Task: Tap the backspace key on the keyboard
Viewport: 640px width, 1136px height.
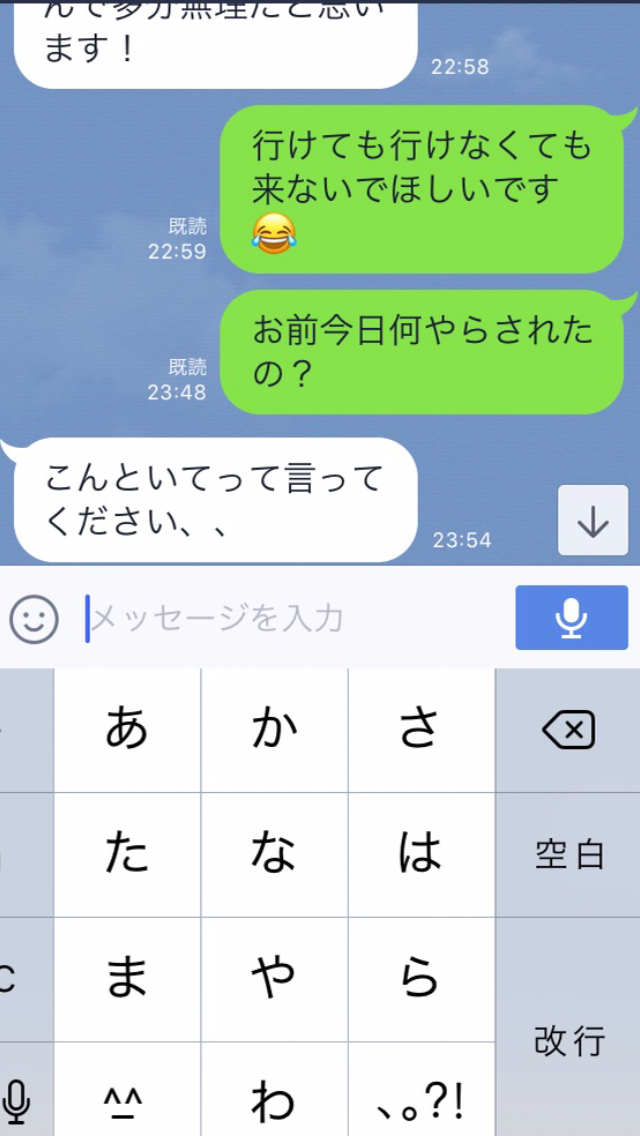Action: click(568, 730)
